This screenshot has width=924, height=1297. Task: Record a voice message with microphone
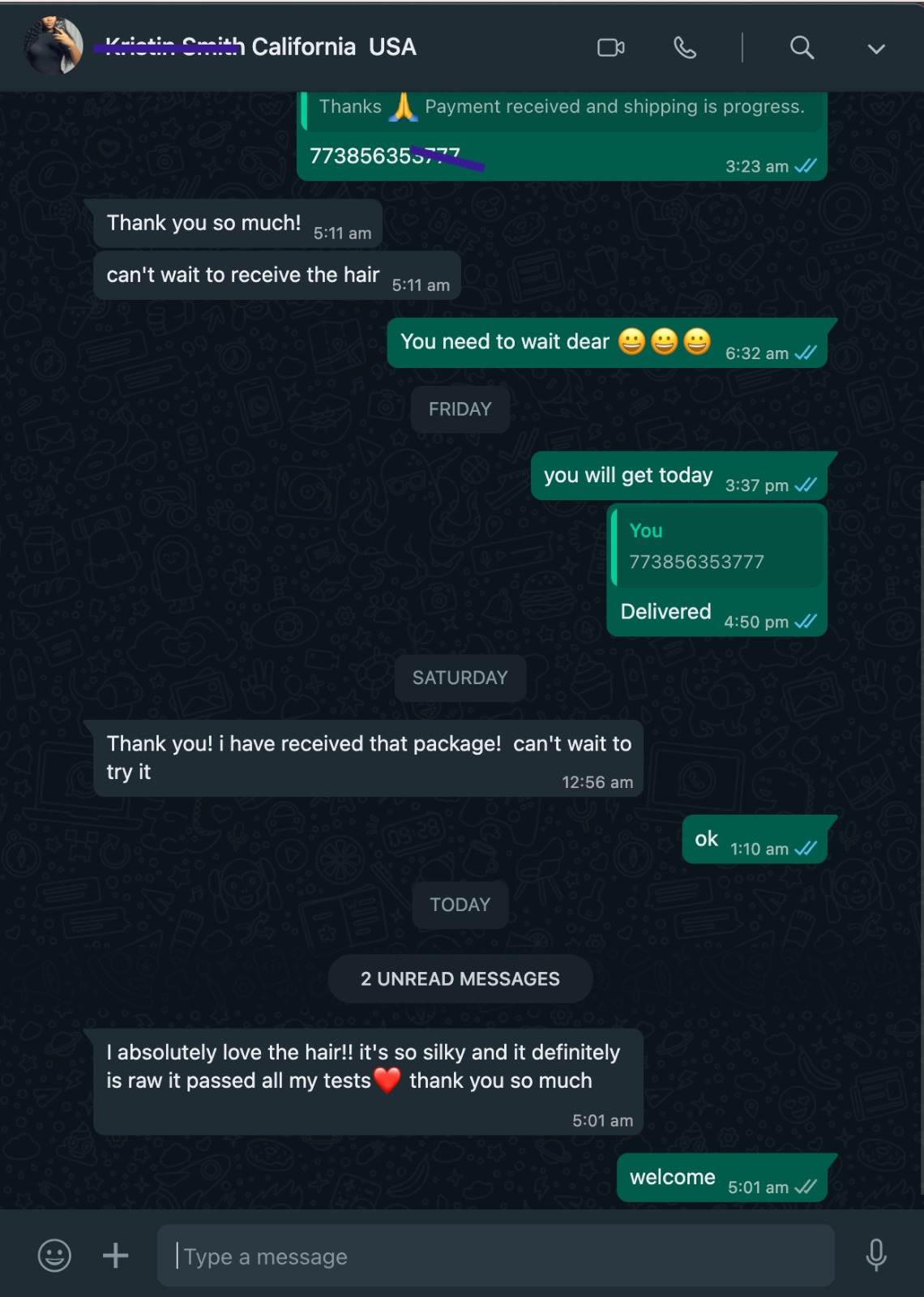pyautogui.click(x=875, y=1255)
